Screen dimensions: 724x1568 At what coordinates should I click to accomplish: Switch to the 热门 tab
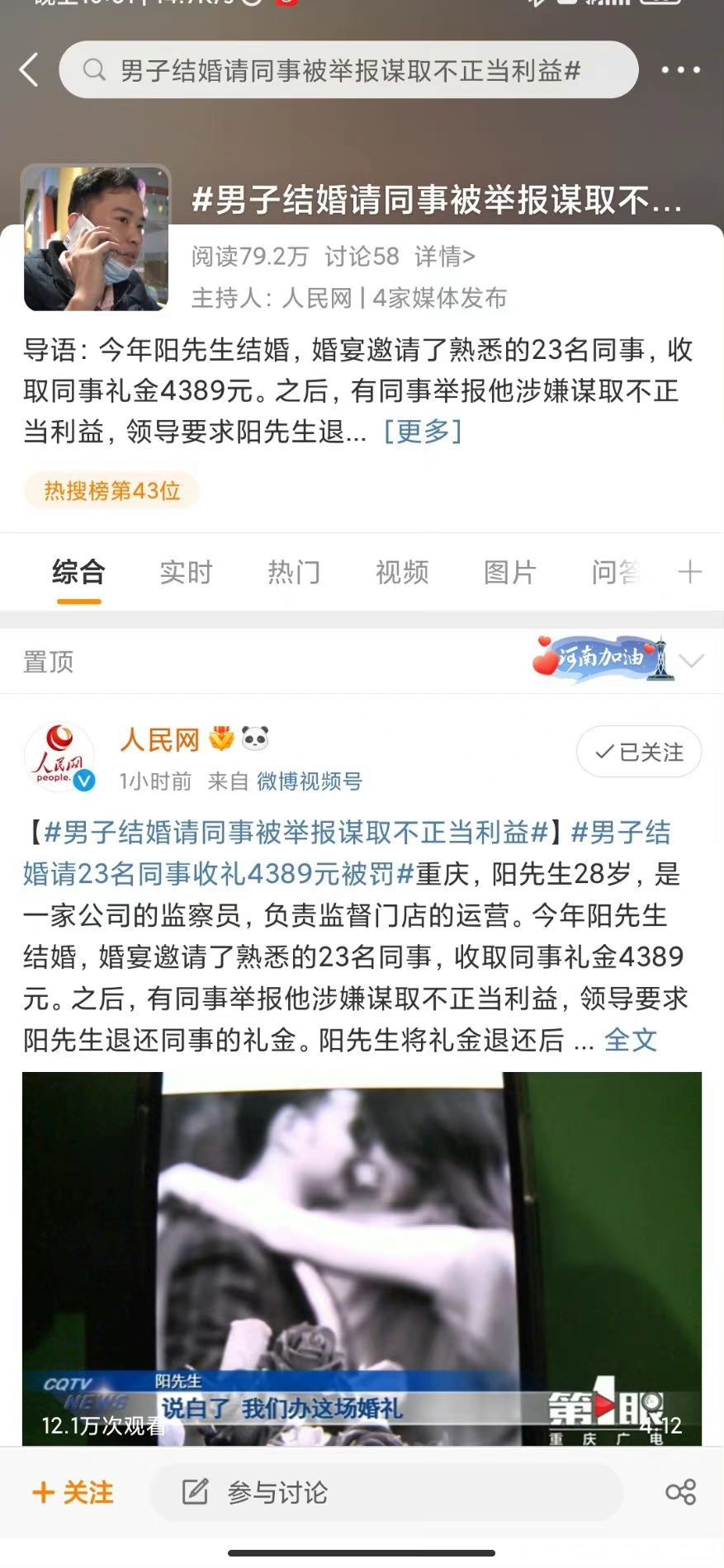[294, 572]
